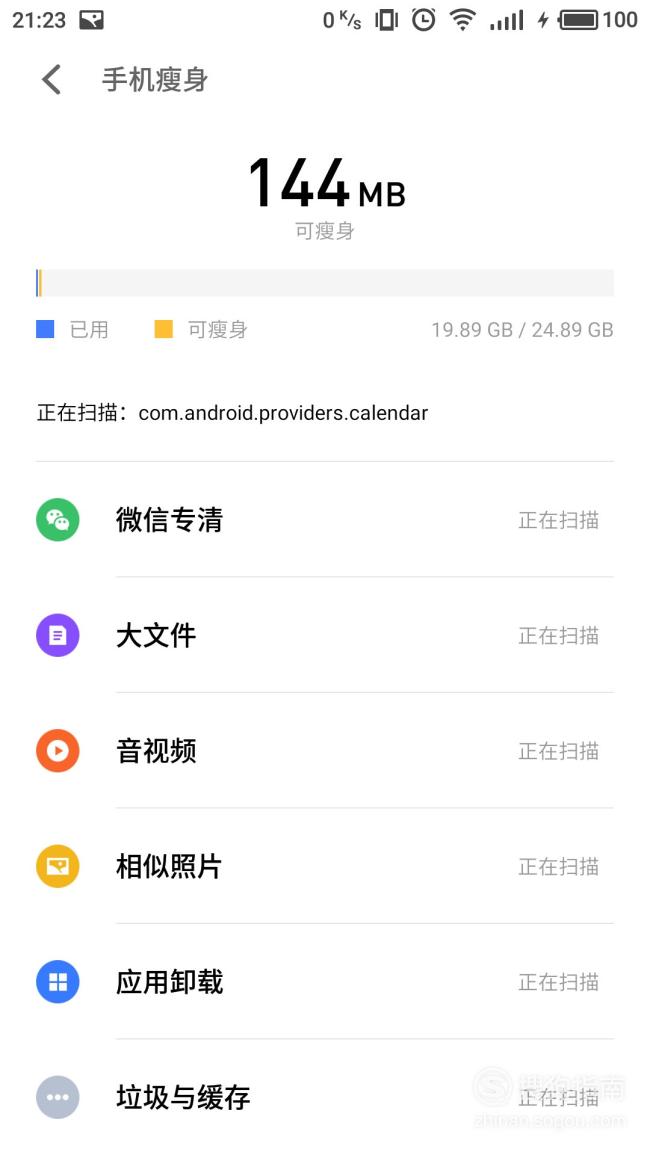The width and height of the screenshot is (650, 1155).
Task: Select the 音视频 row
Action: [324, 751]
